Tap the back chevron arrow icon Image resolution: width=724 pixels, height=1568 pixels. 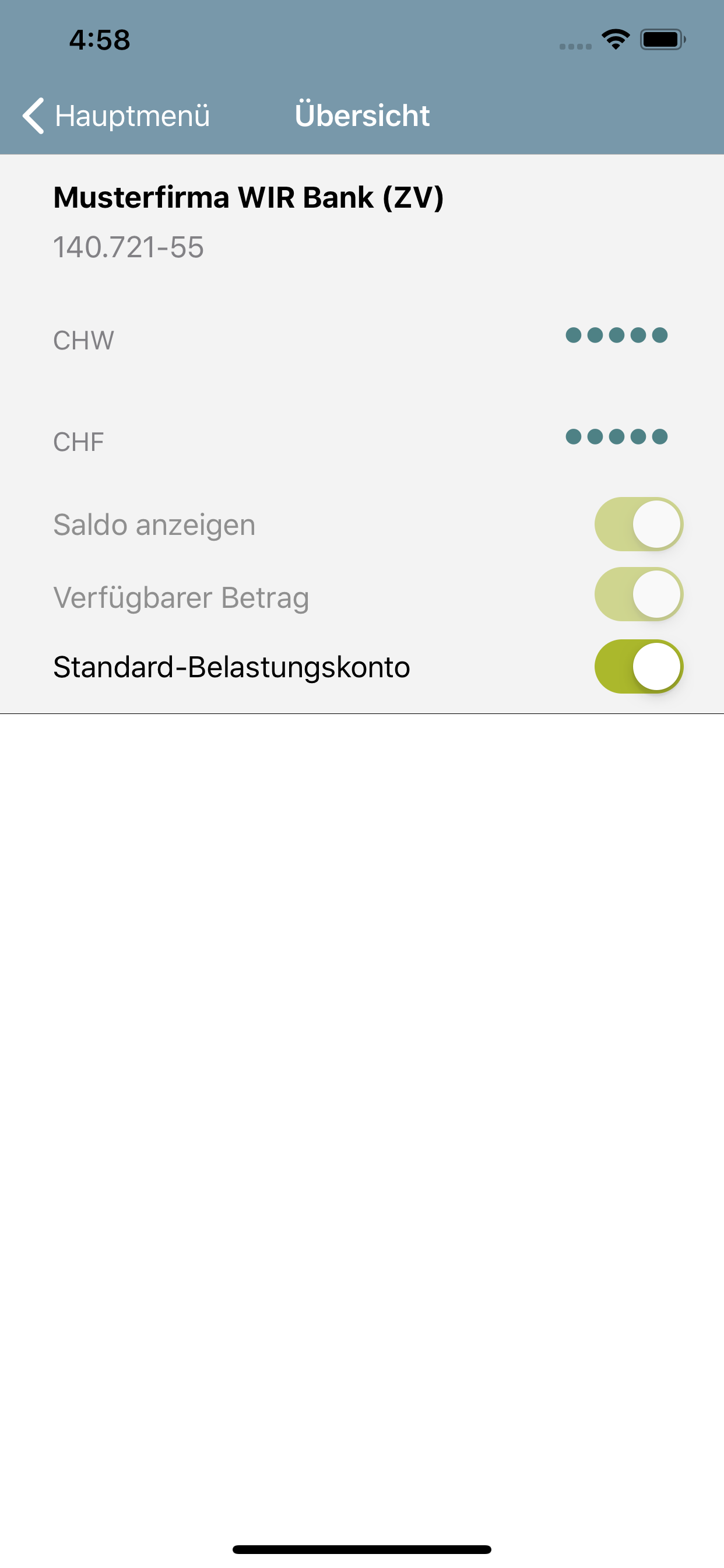[x=33, y=116]
